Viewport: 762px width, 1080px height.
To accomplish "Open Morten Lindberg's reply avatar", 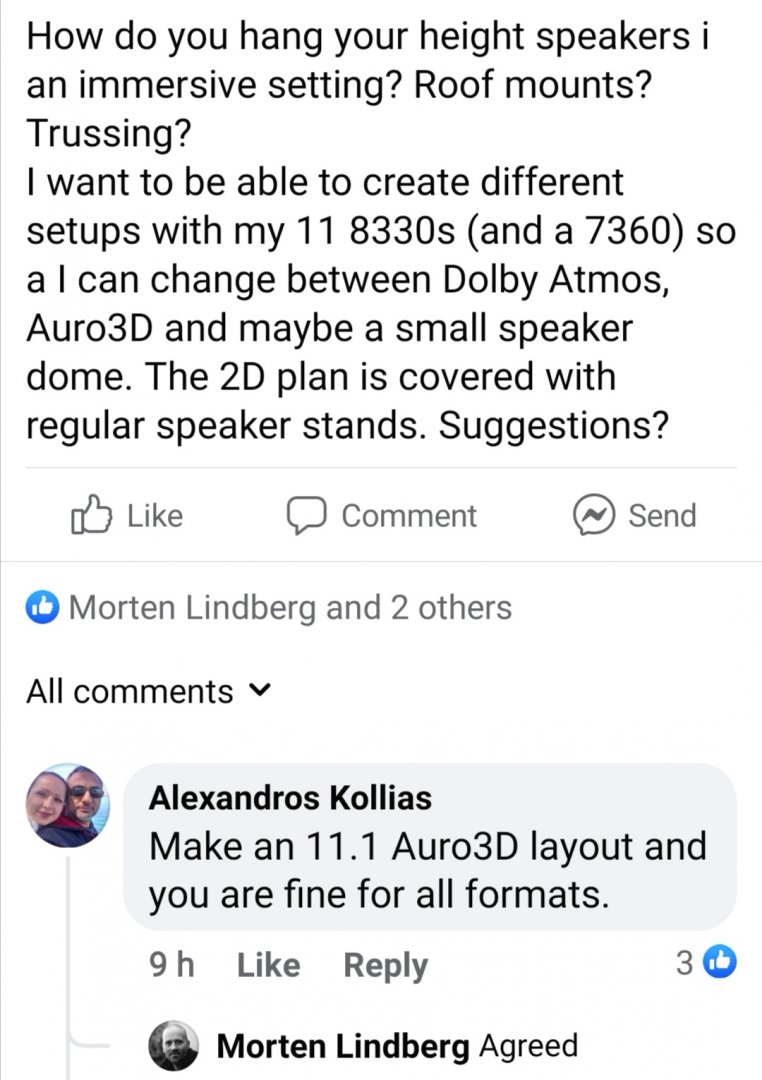I will tap(174, 1046).
